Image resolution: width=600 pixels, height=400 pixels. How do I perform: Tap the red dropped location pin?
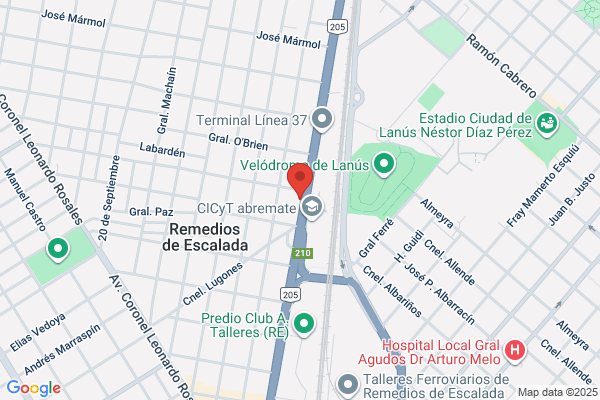[300, 180]
